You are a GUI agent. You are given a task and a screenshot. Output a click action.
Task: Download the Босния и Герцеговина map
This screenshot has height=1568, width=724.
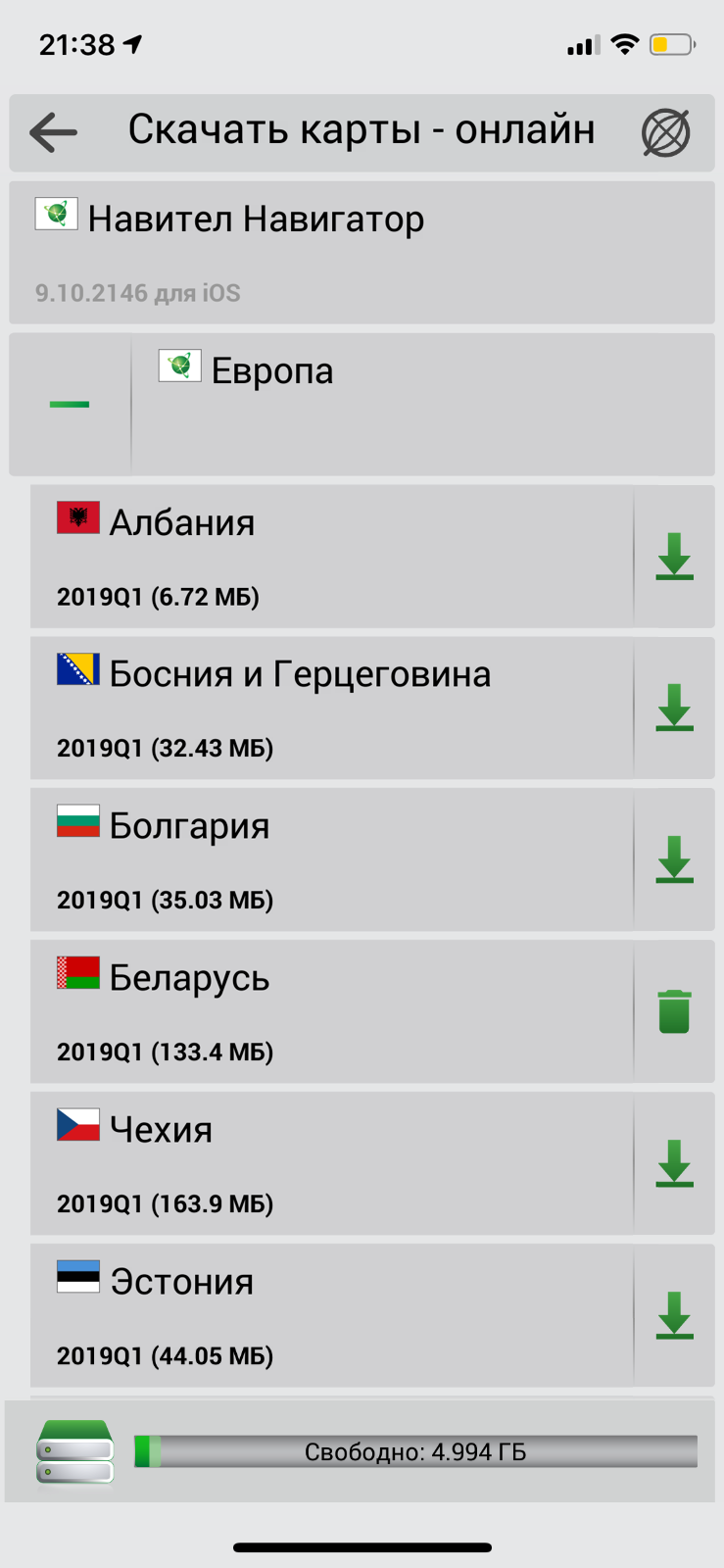click(x=674, y=708)
